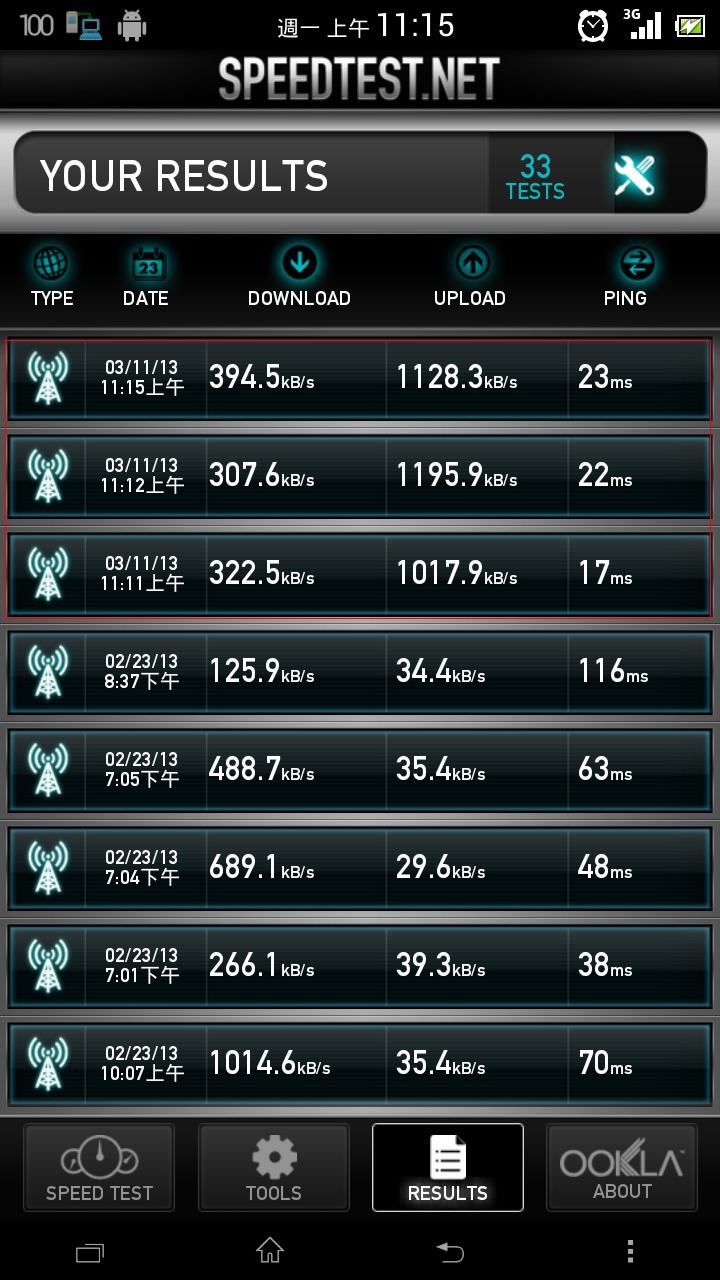Switch to the Tools tab

click(x=274, y=1167)
